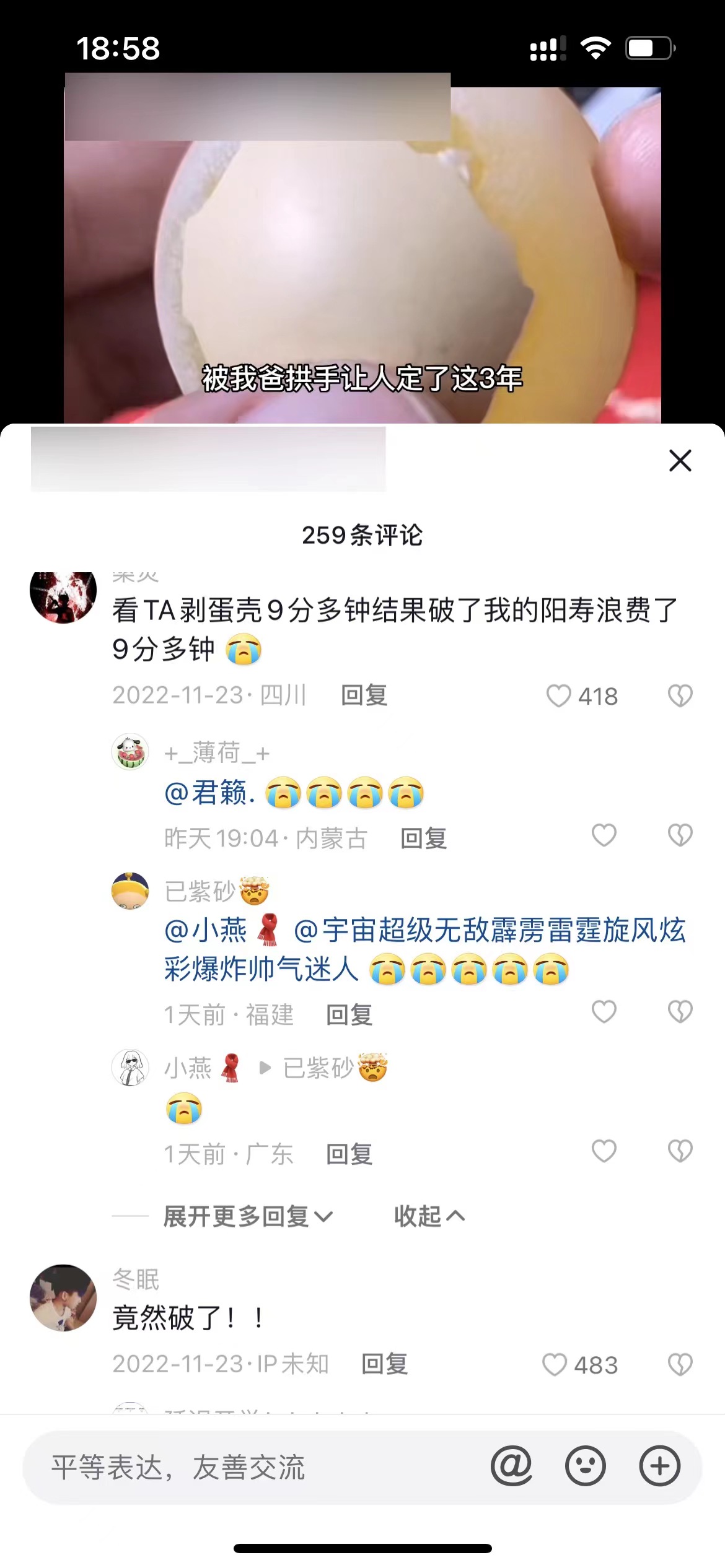Open the emoji picker
This screenshot has width=725, height=1568.
point(585,1466)
